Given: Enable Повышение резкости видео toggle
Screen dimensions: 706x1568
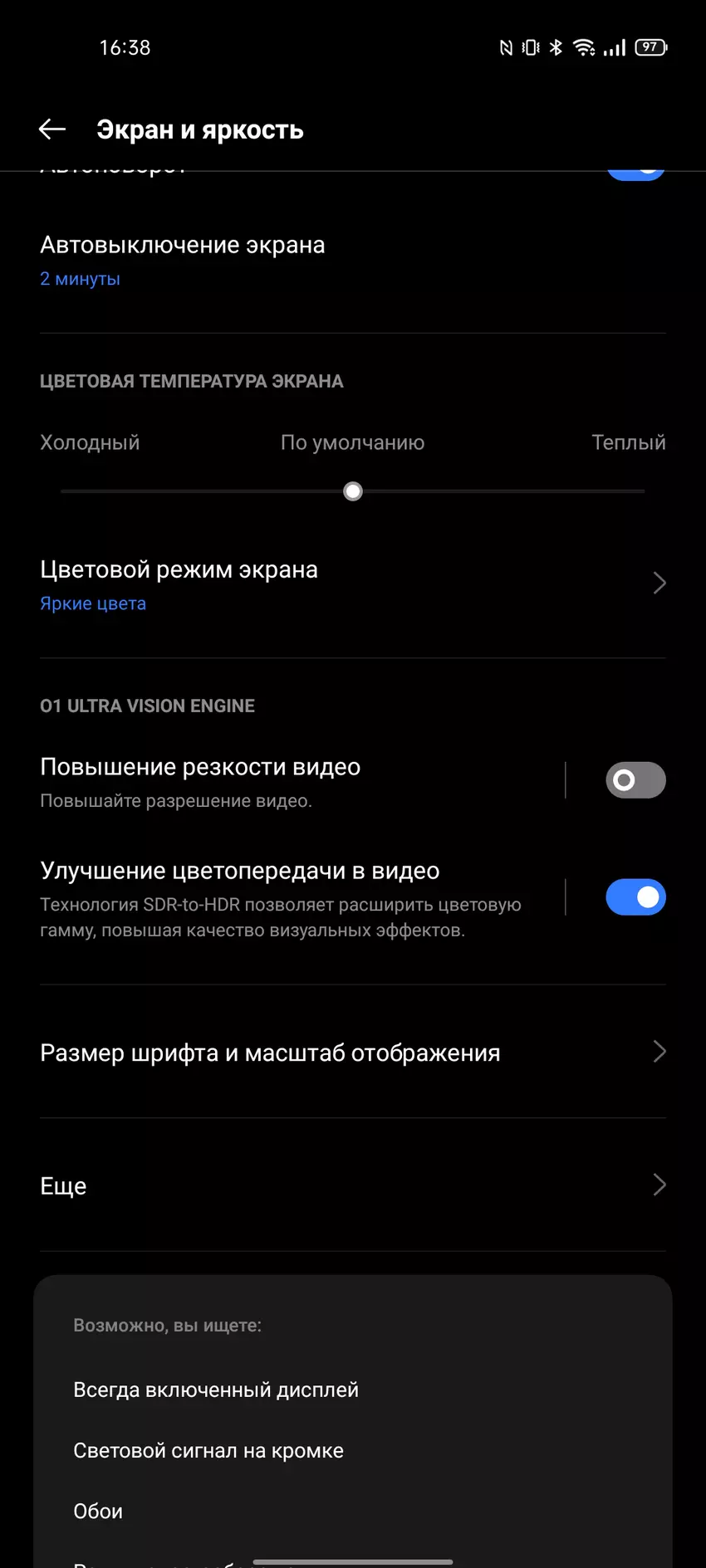Looking at the screenshot, I should coord(635,780).
